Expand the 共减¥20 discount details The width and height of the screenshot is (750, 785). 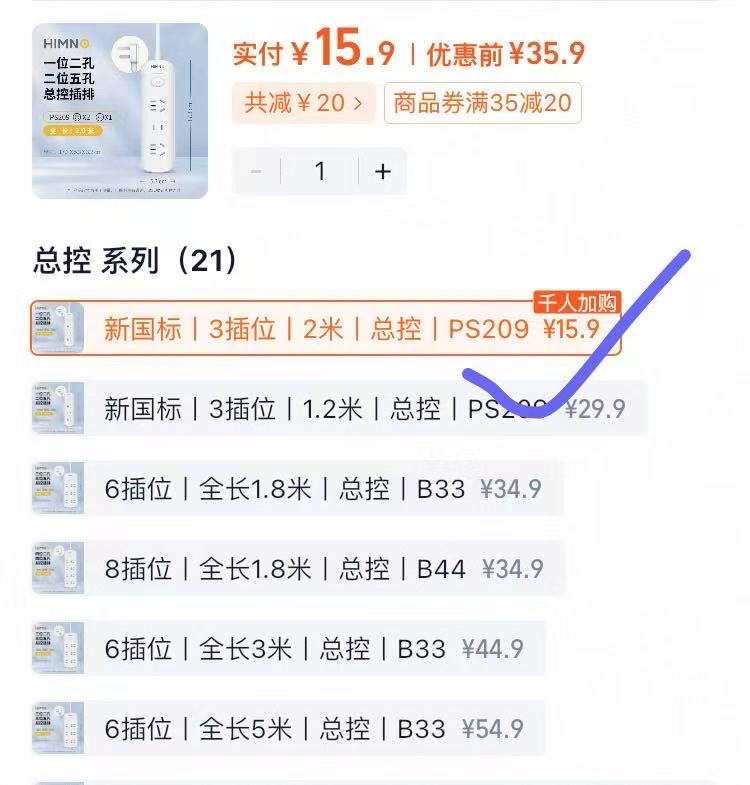[x=304, y=102]
